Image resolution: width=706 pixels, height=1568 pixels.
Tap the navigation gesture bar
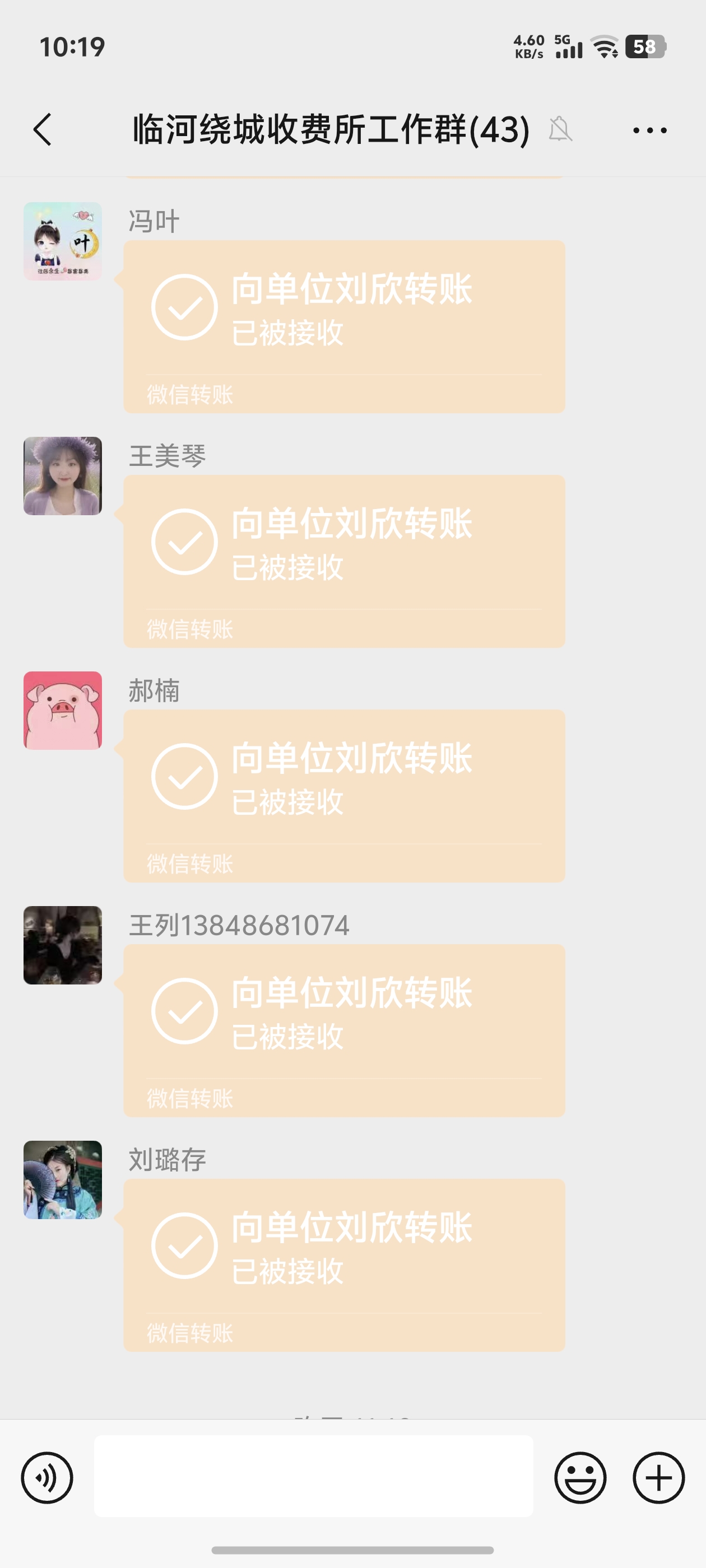[x=352, y=1548]
